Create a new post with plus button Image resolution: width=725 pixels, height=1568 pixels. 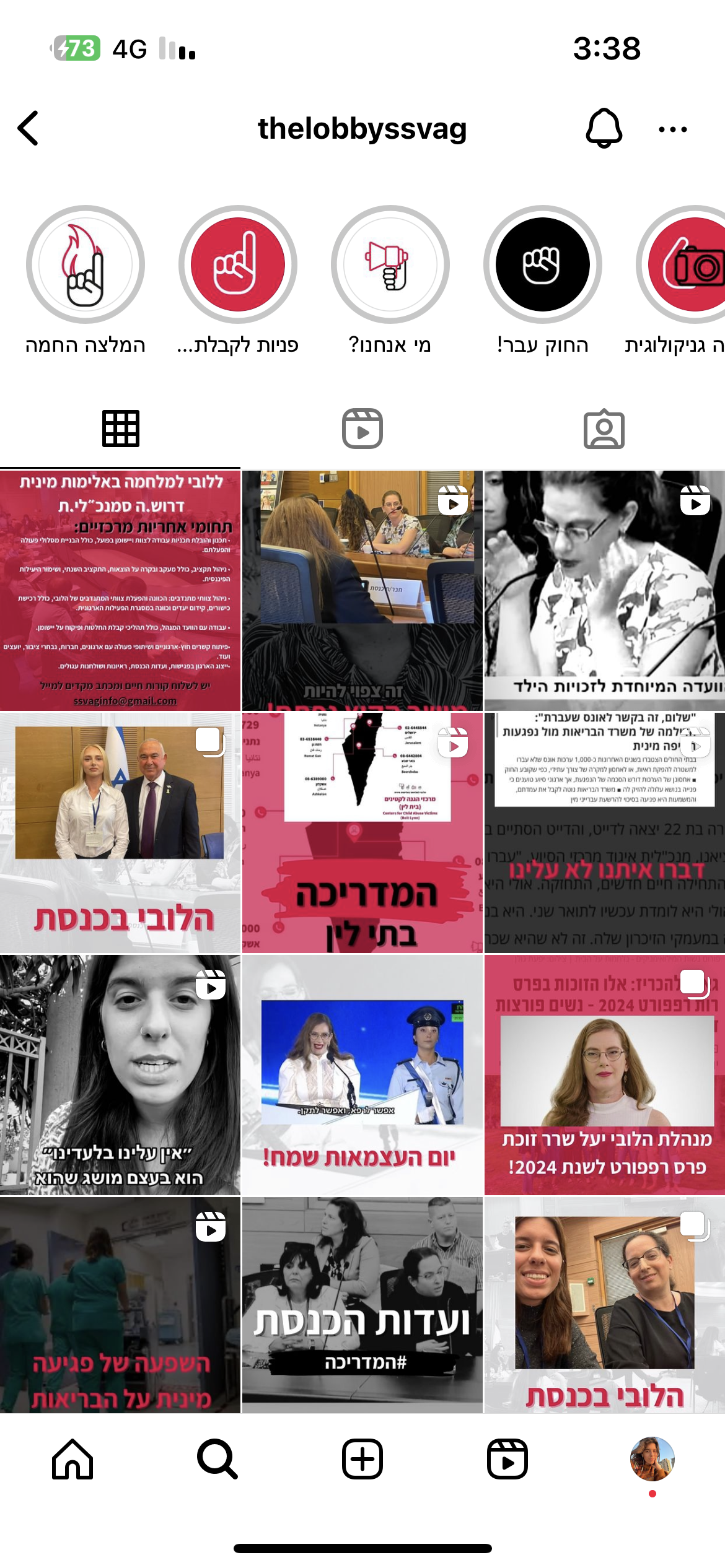pos(362,1459)
